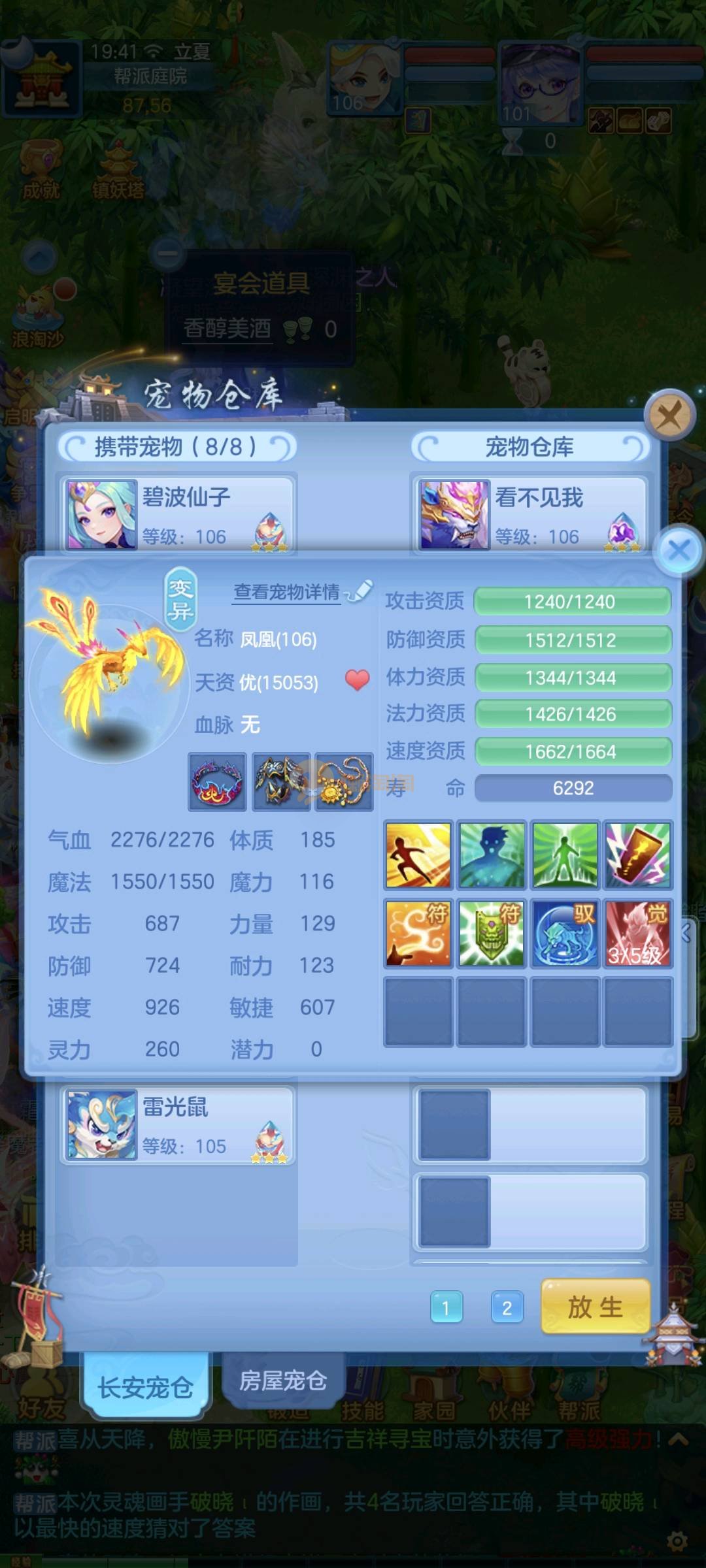Select 雷光鼠 in carried pets

pos(178,1125)
